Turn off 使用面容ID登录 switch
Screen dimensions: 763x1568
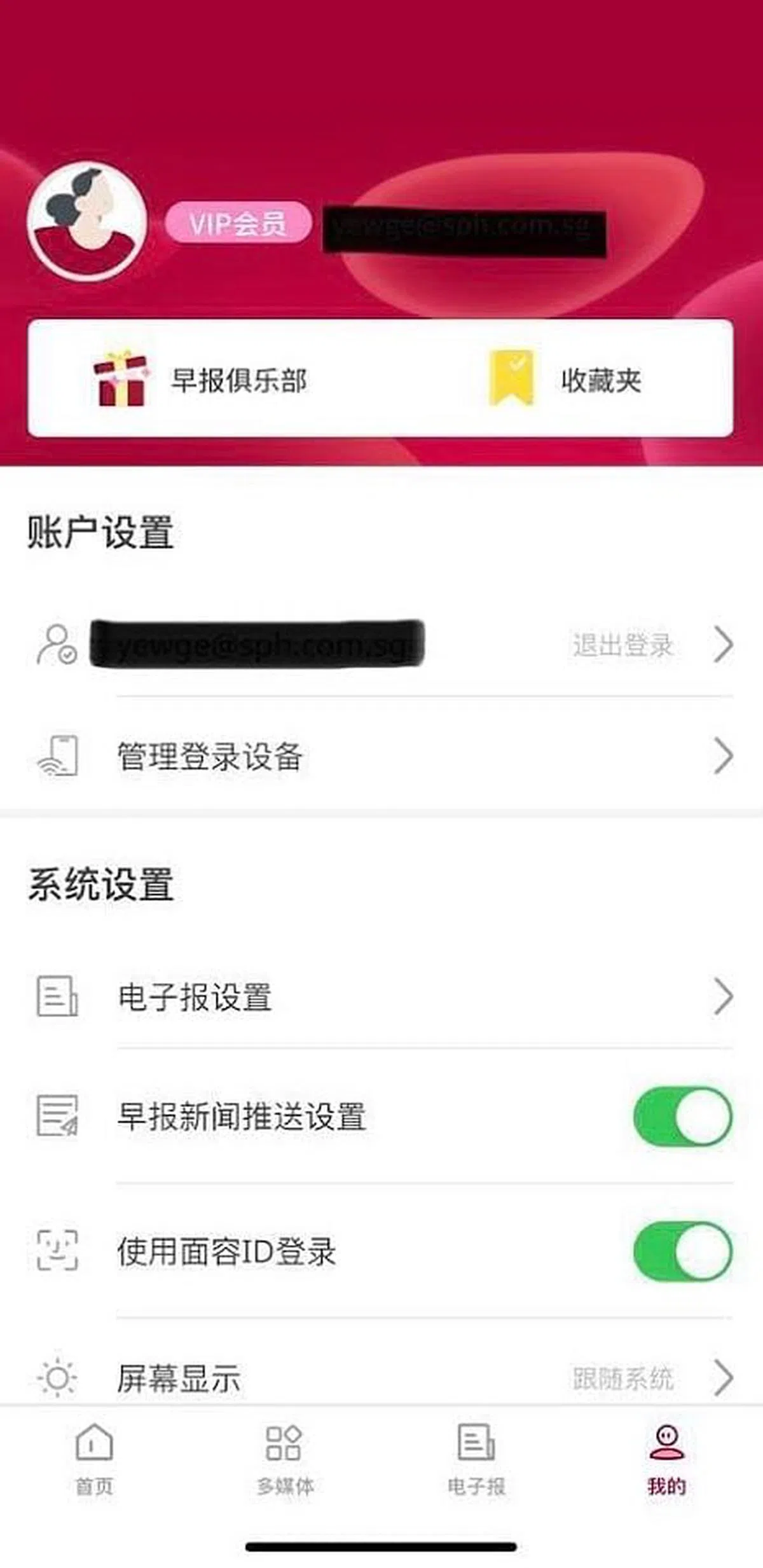click(682, 1251)
